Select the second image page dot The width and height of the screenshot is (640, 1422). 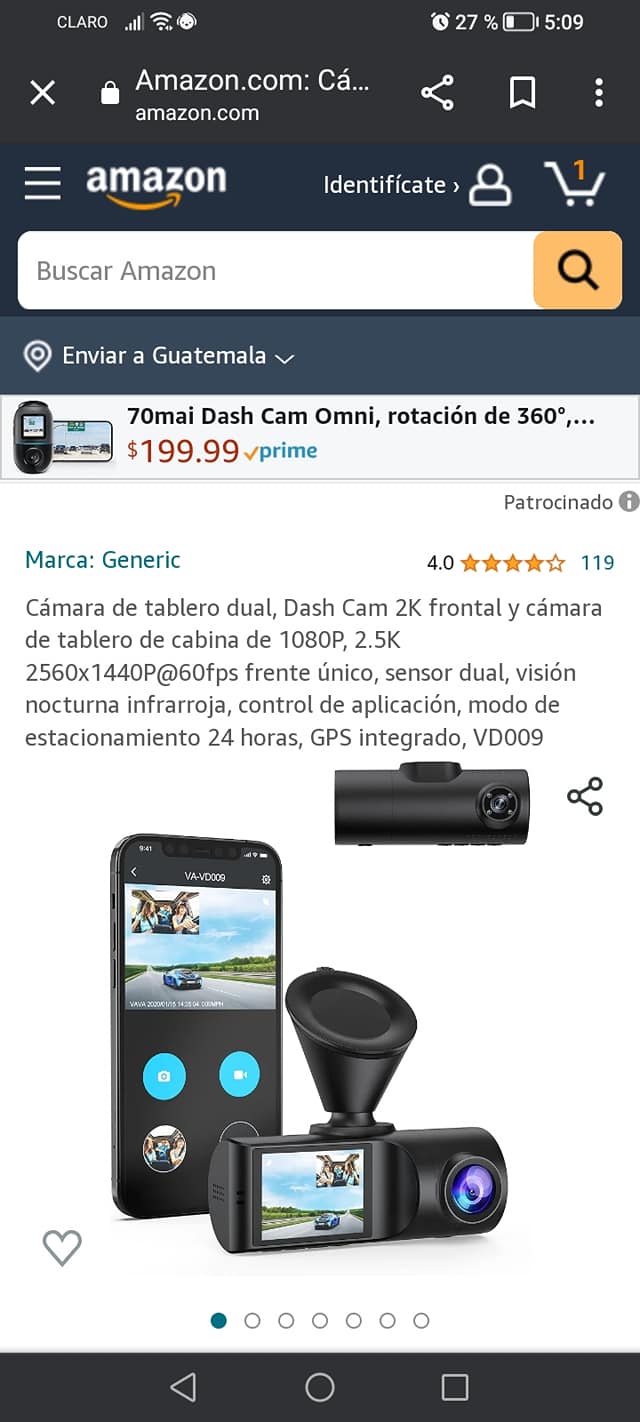(252, 1321)
